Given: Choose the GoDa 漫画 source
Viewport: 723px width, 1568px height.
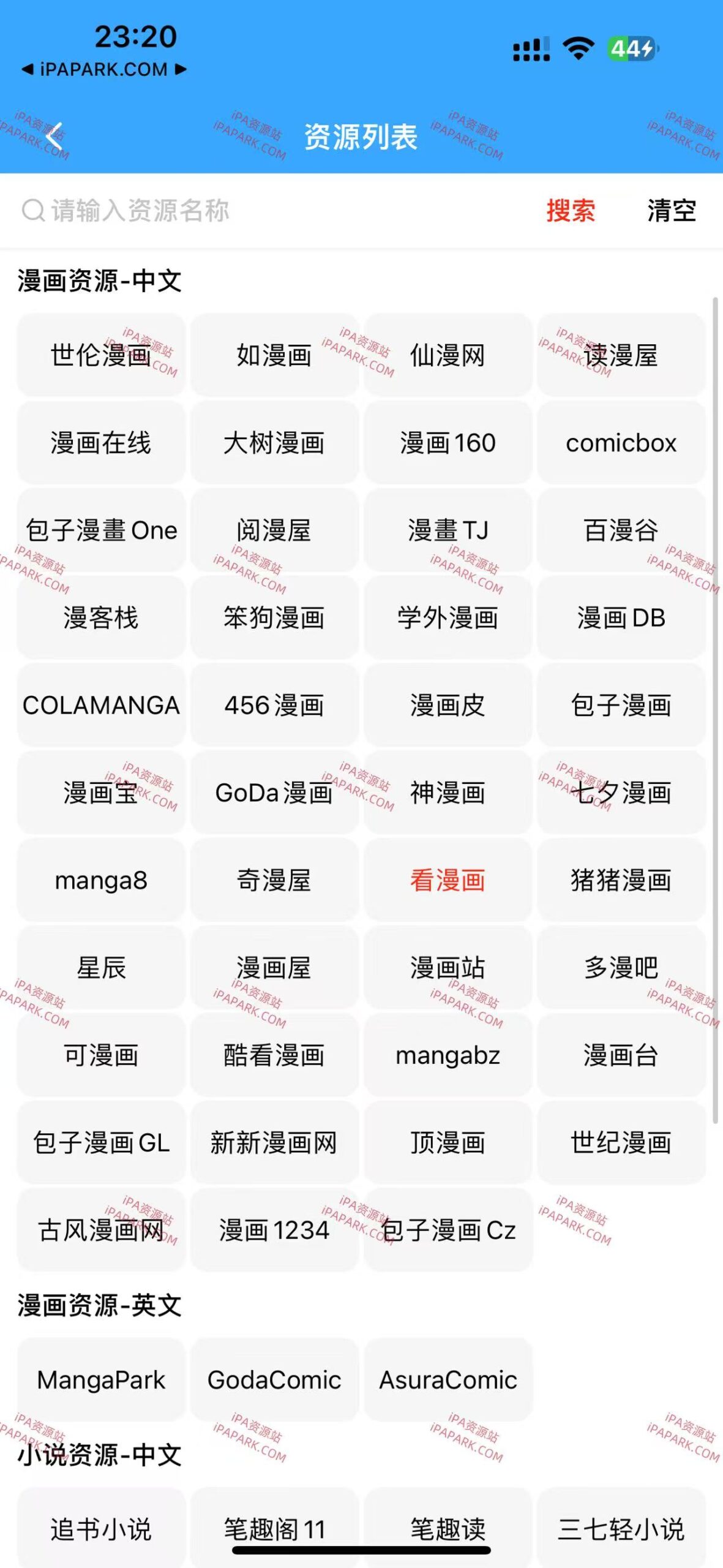Looking at the screenshot, I should [274, 793].
